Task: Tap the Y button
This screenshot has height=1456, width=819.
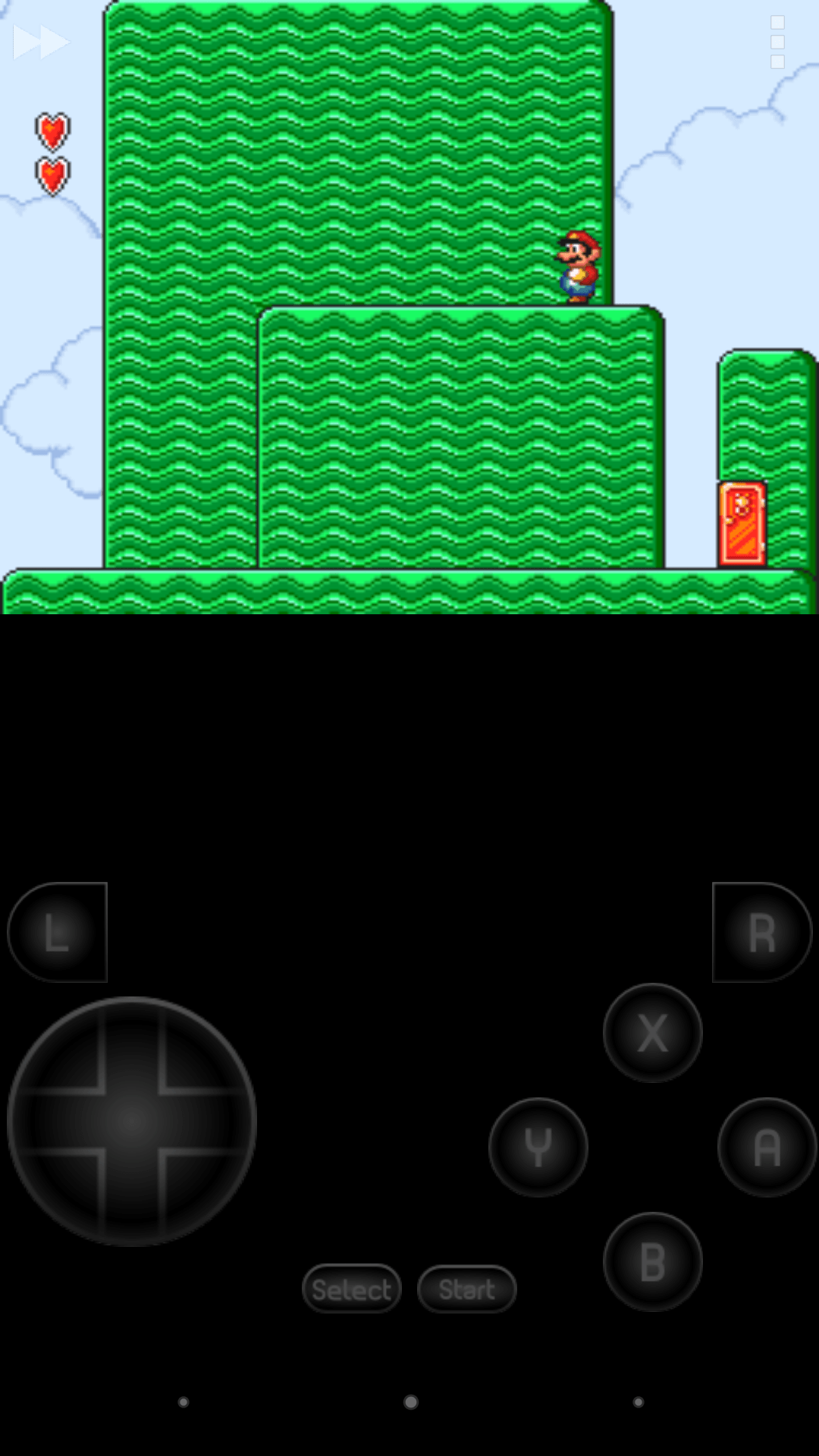Action: pyautogui.click(x=538, y=1147)
